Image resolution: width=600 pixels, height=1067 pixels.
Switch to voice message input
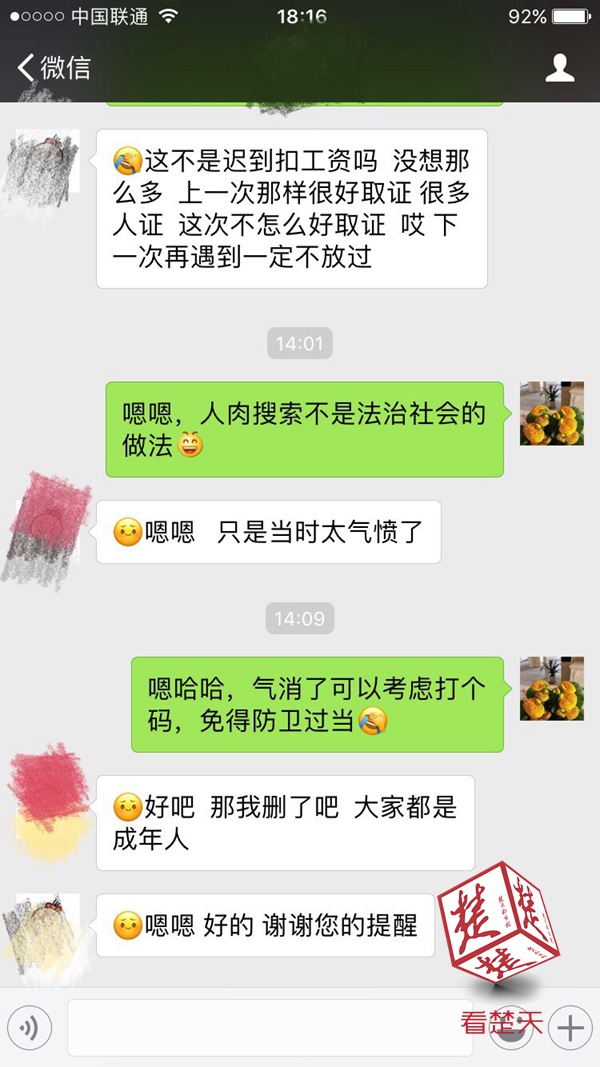pos(30,1028)
